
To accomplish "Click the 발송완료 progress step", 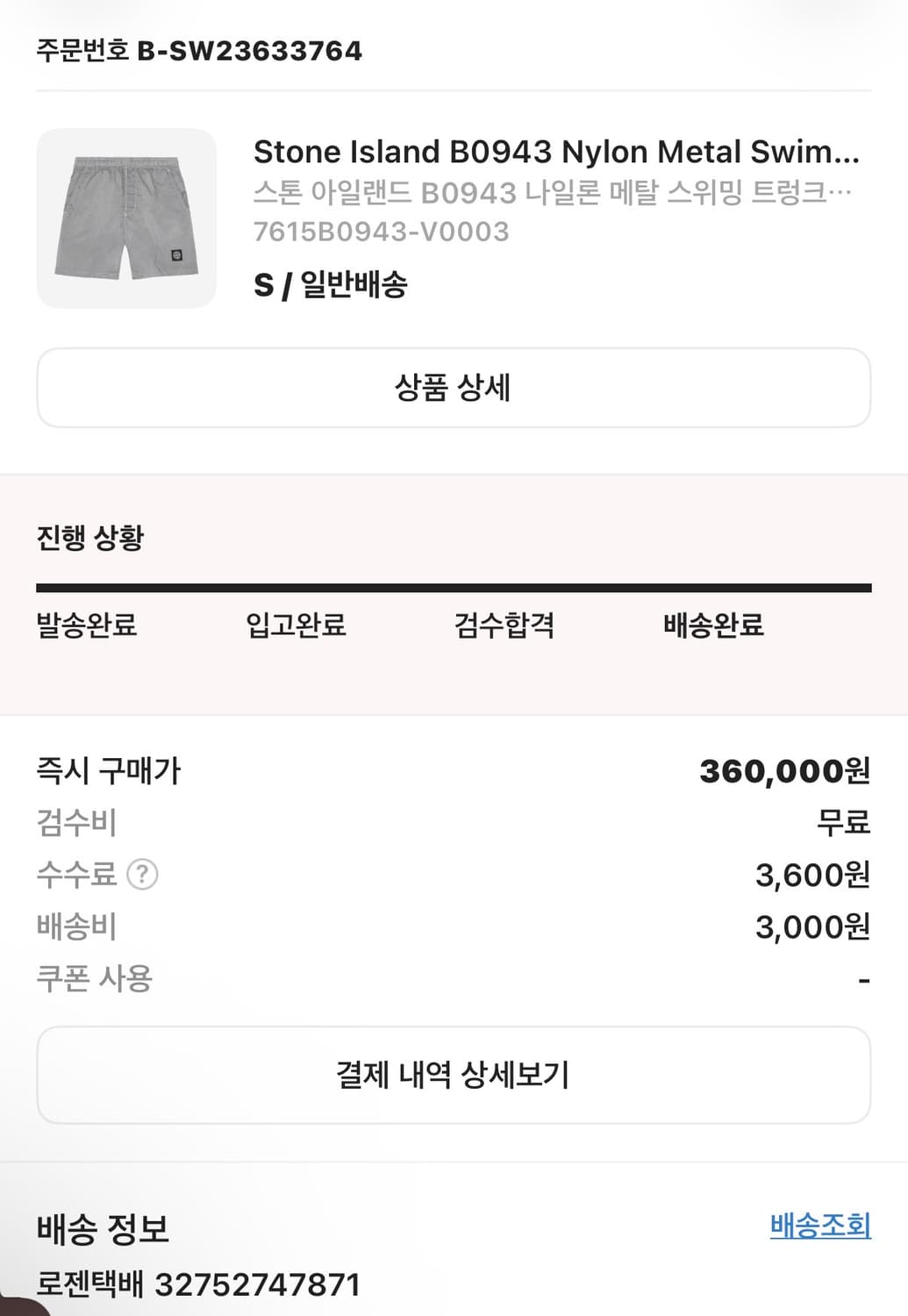I will (88, 626).
